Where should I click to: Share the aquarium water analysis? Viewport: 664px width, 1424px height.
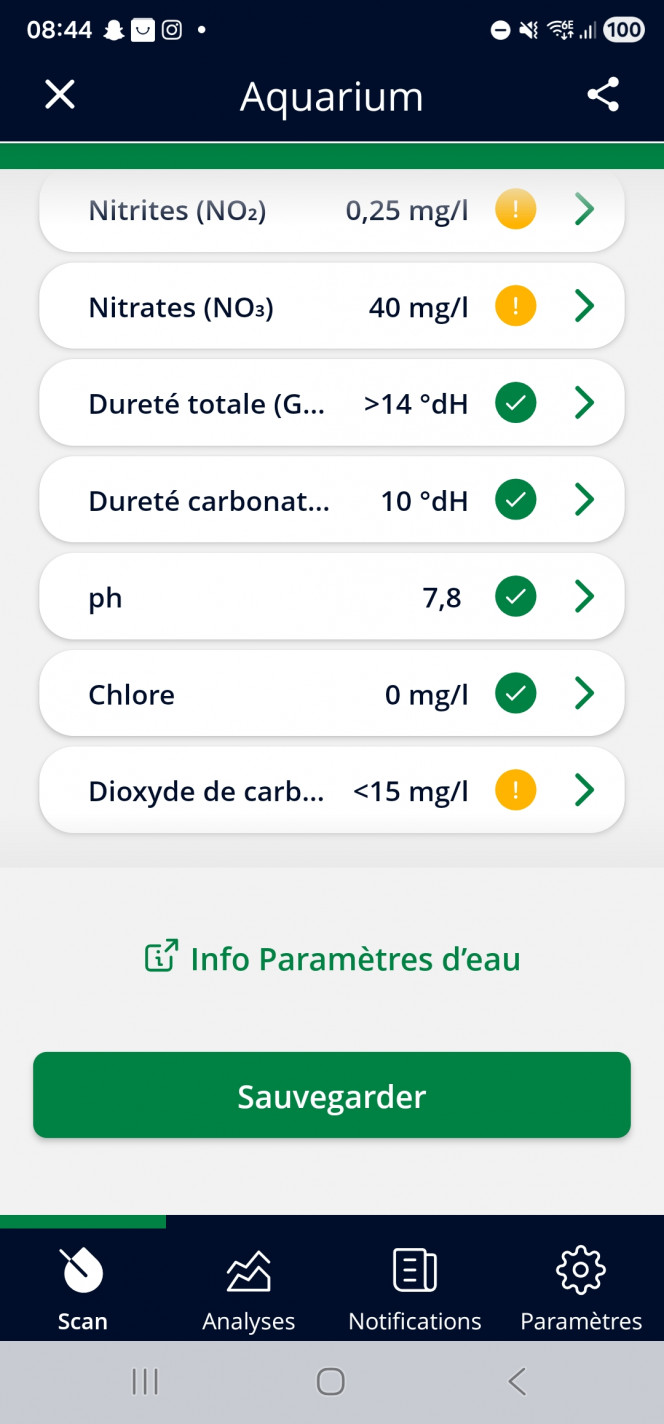tap(603, 95)
